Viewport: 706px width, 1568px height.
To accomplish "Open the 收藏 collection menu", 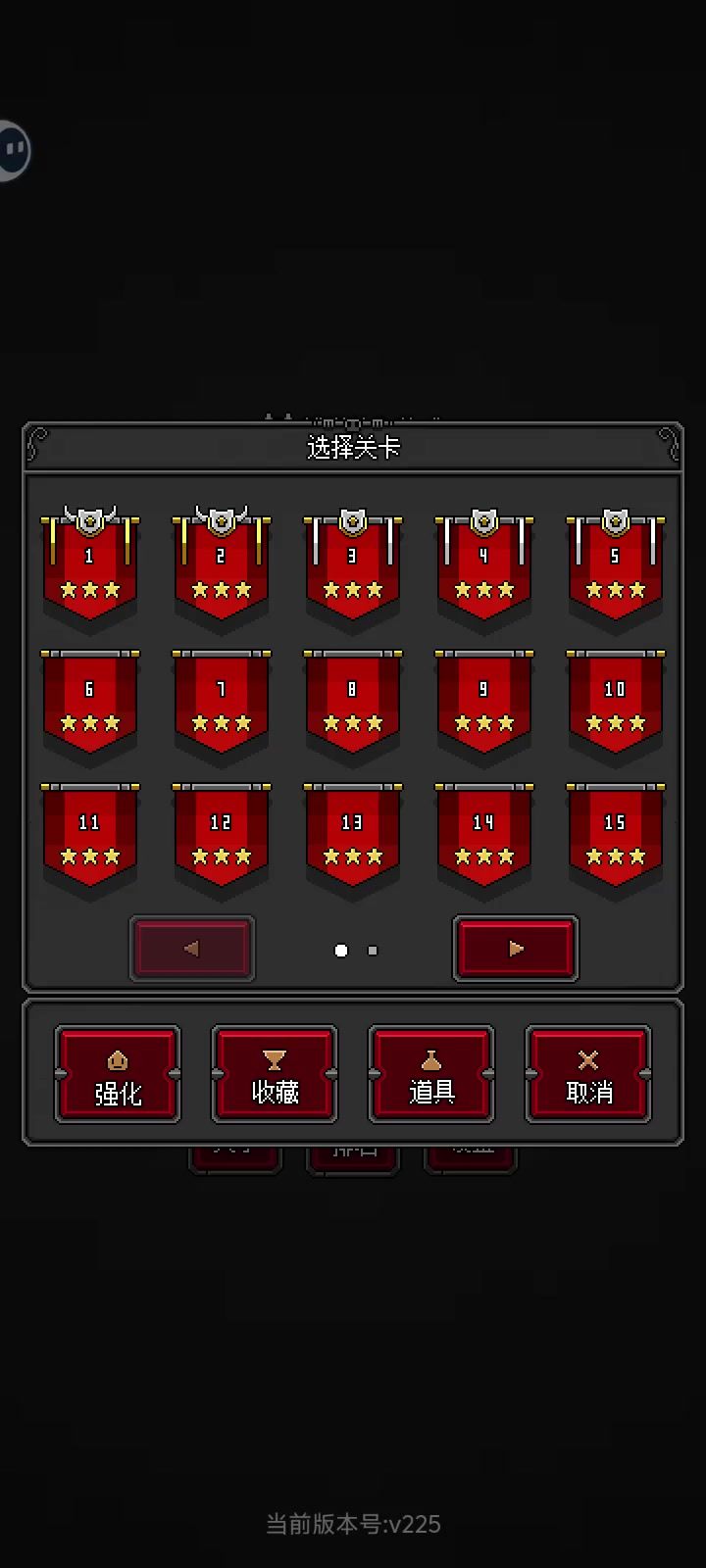I will (275, 1075).
